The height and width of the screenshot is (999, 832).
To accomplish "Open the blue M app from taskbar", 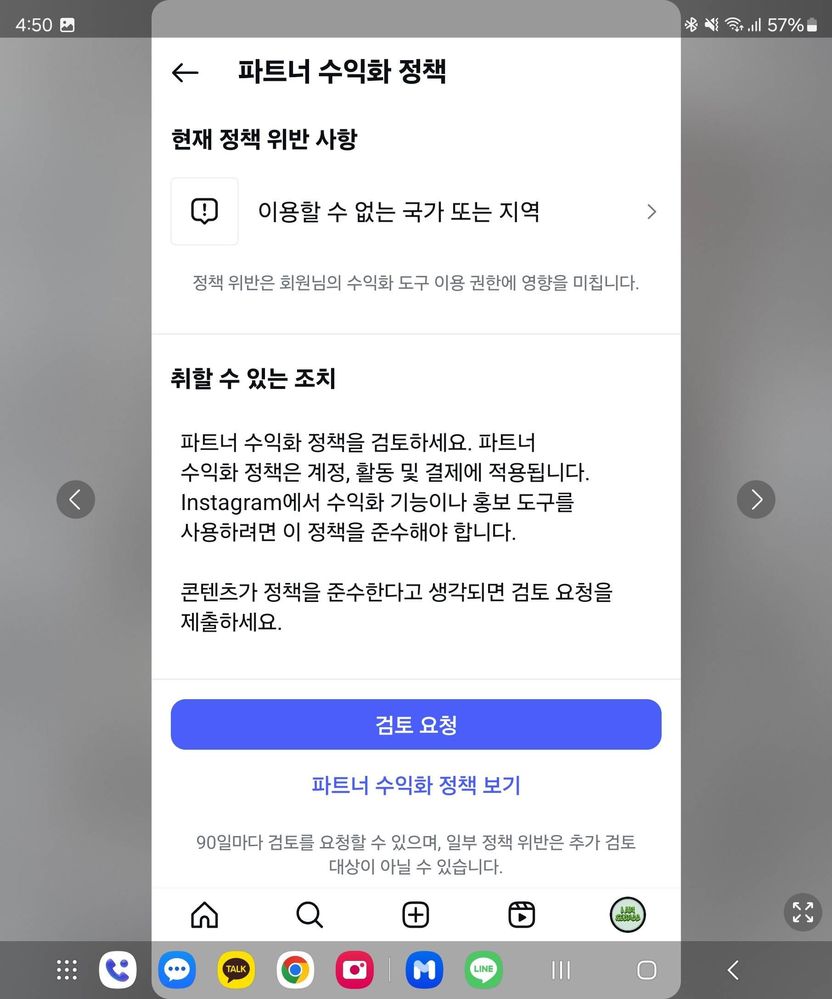I will tap(424, 969).
